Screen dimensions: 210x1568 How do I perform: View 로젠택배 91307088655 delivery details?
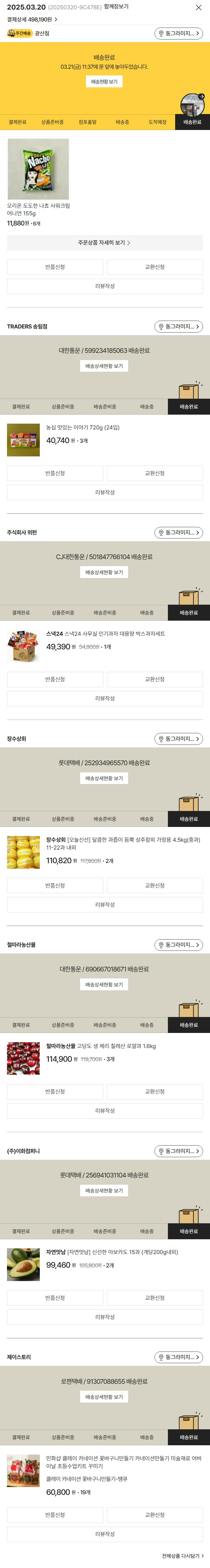pyautogui.click(x=104, y=1398)
